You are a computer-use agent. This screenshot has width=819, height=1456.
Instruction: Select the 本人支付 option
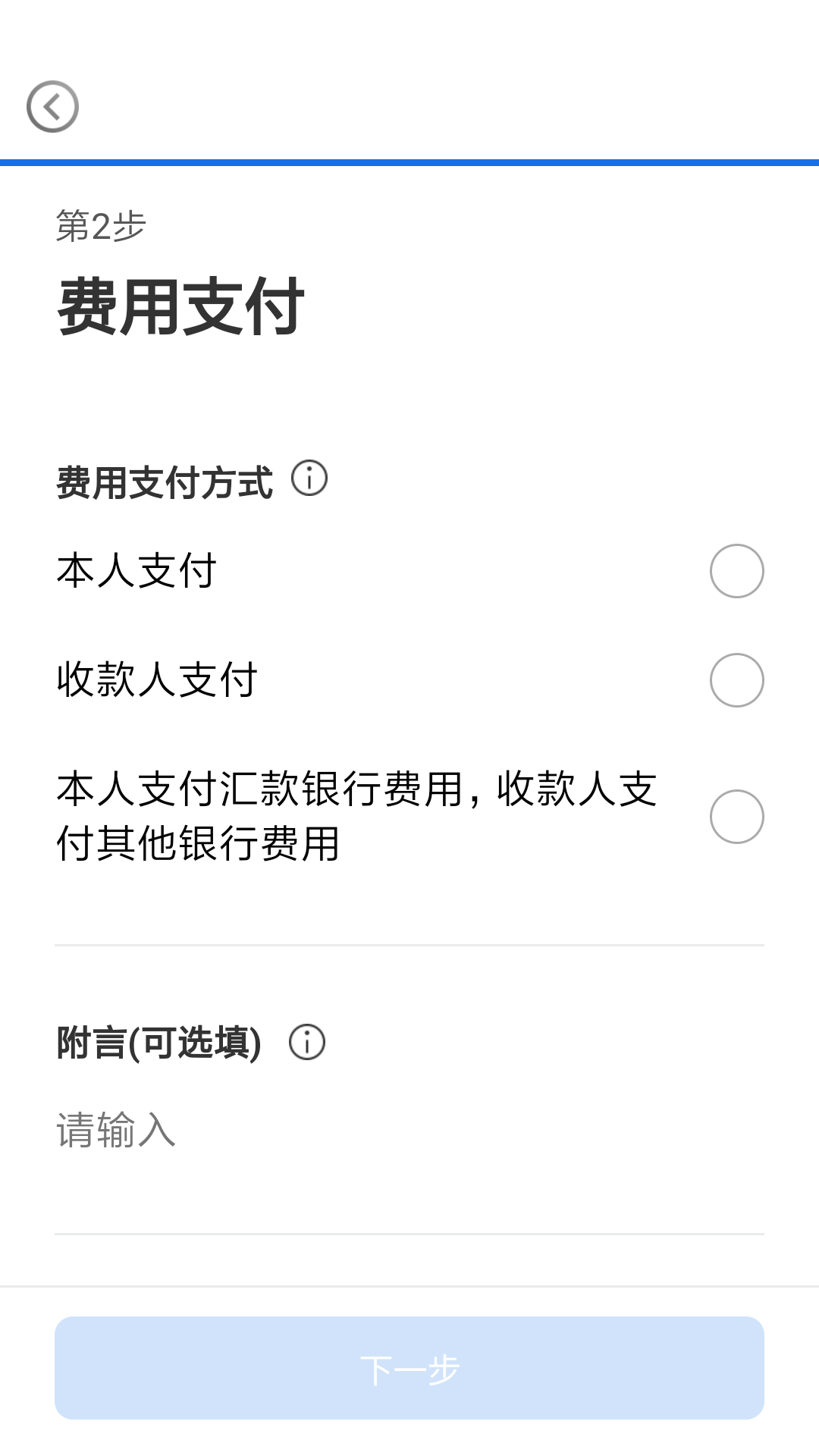click(x=409, y=571)
